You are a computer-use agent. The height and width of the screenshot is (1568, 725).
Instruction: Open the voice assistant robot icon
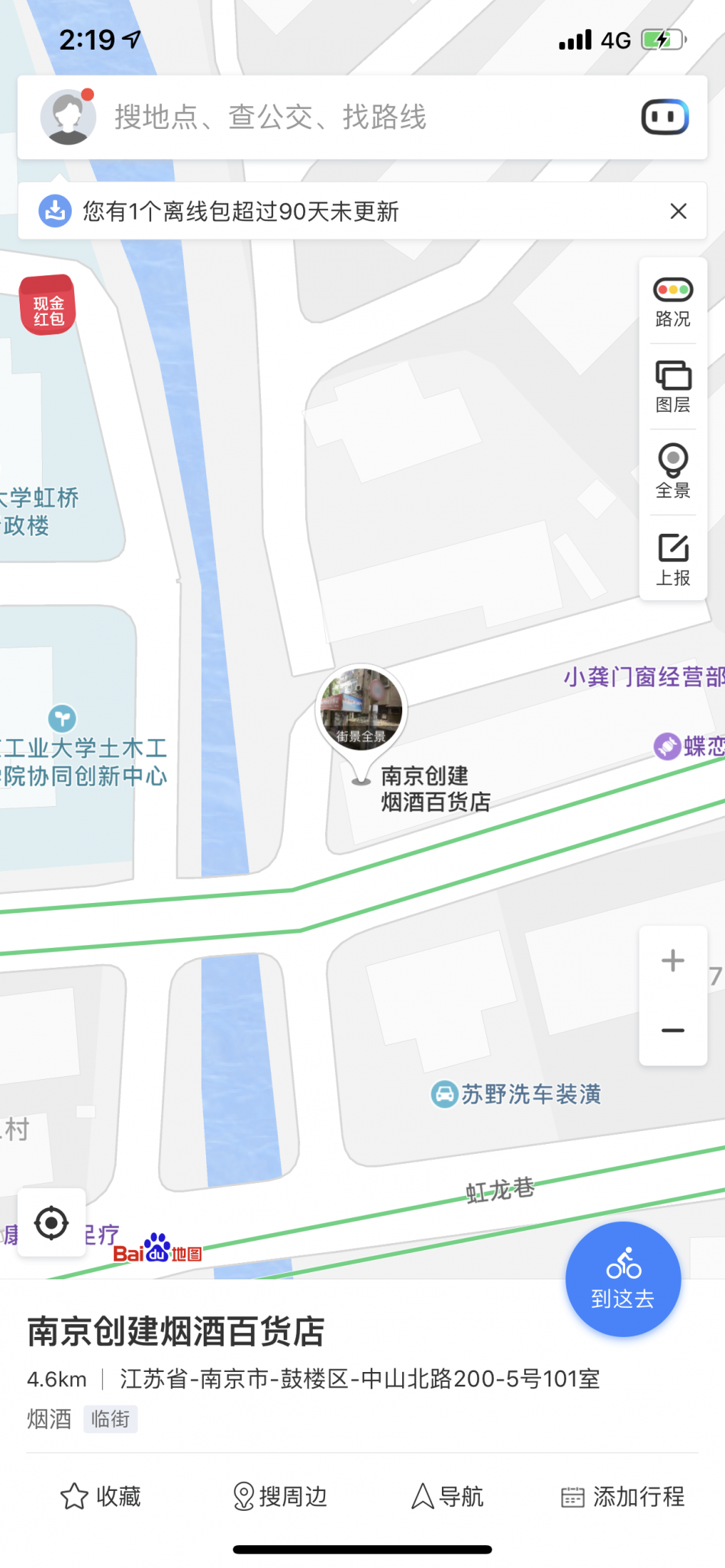pos(665,117)
